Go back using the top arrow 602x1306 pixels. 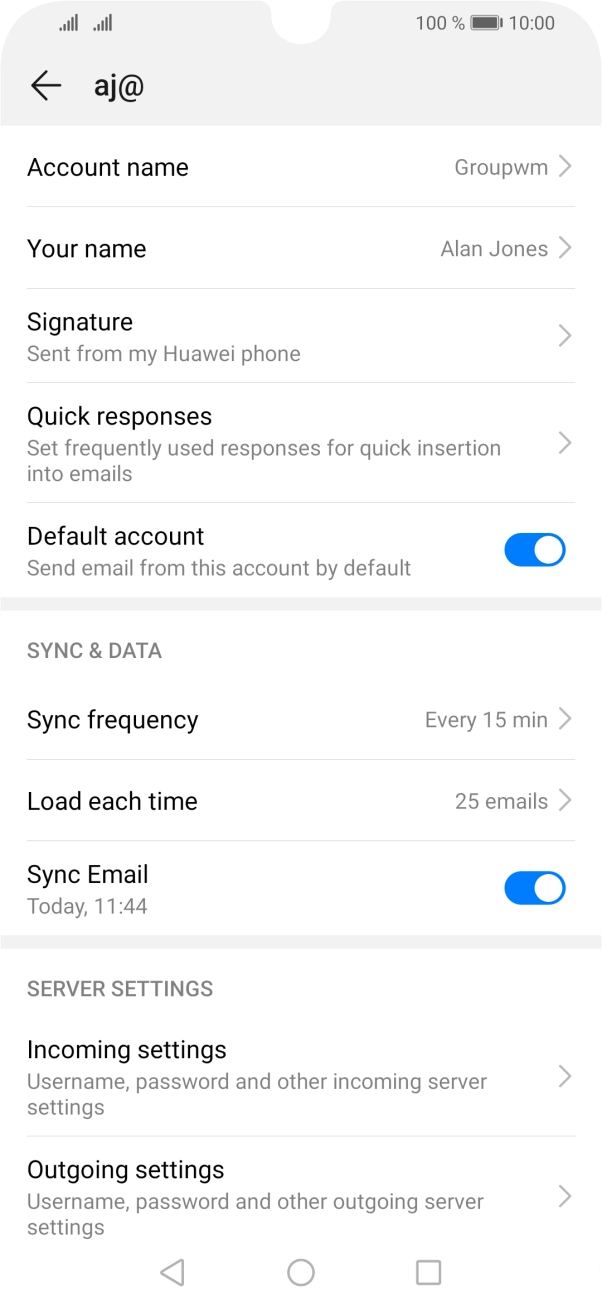pos(46,86)
